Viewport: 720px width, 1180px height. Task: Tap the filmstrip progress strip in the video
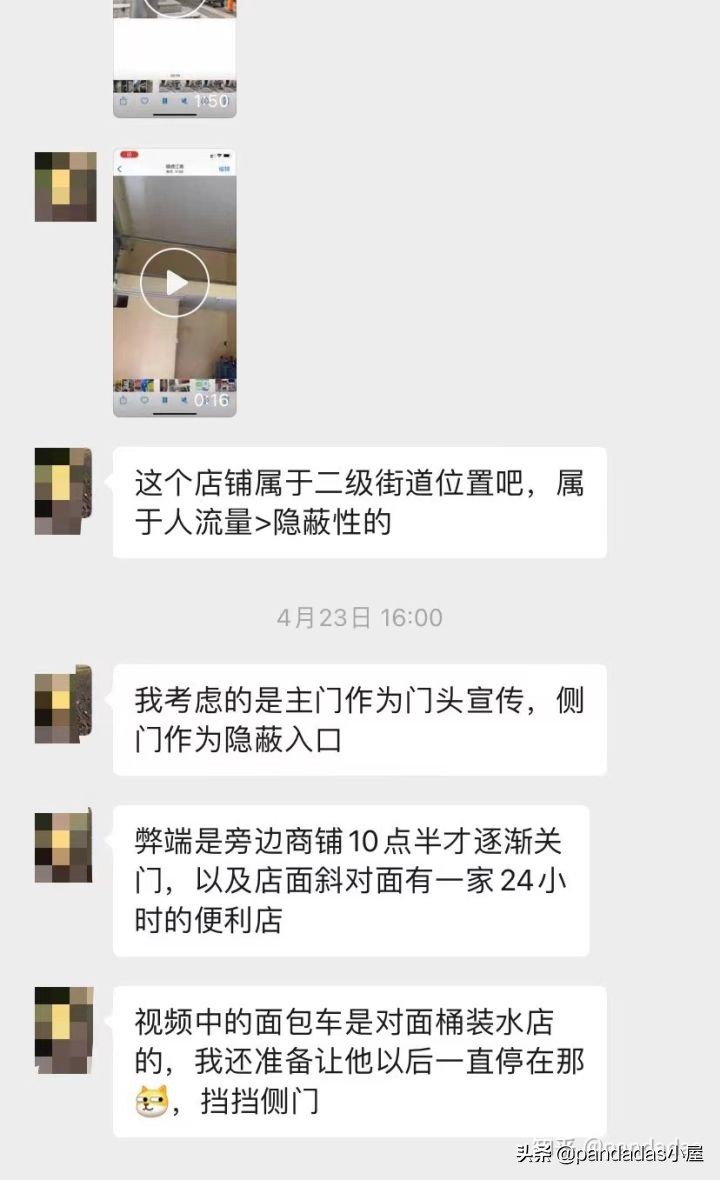pos(174,384)
